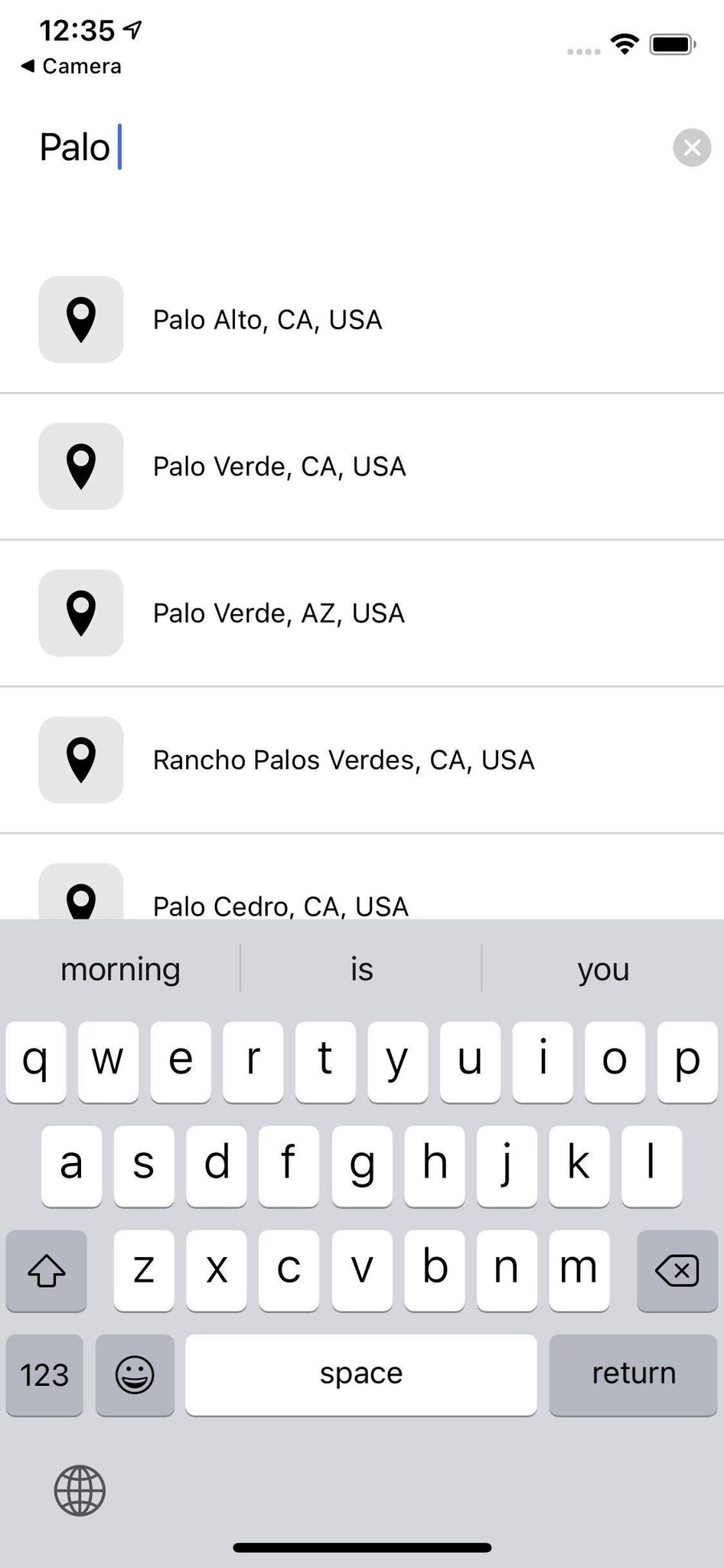724x1568 pixels.
Task: Switch to the 123 number keyboard
Action: coord(44,1374)
